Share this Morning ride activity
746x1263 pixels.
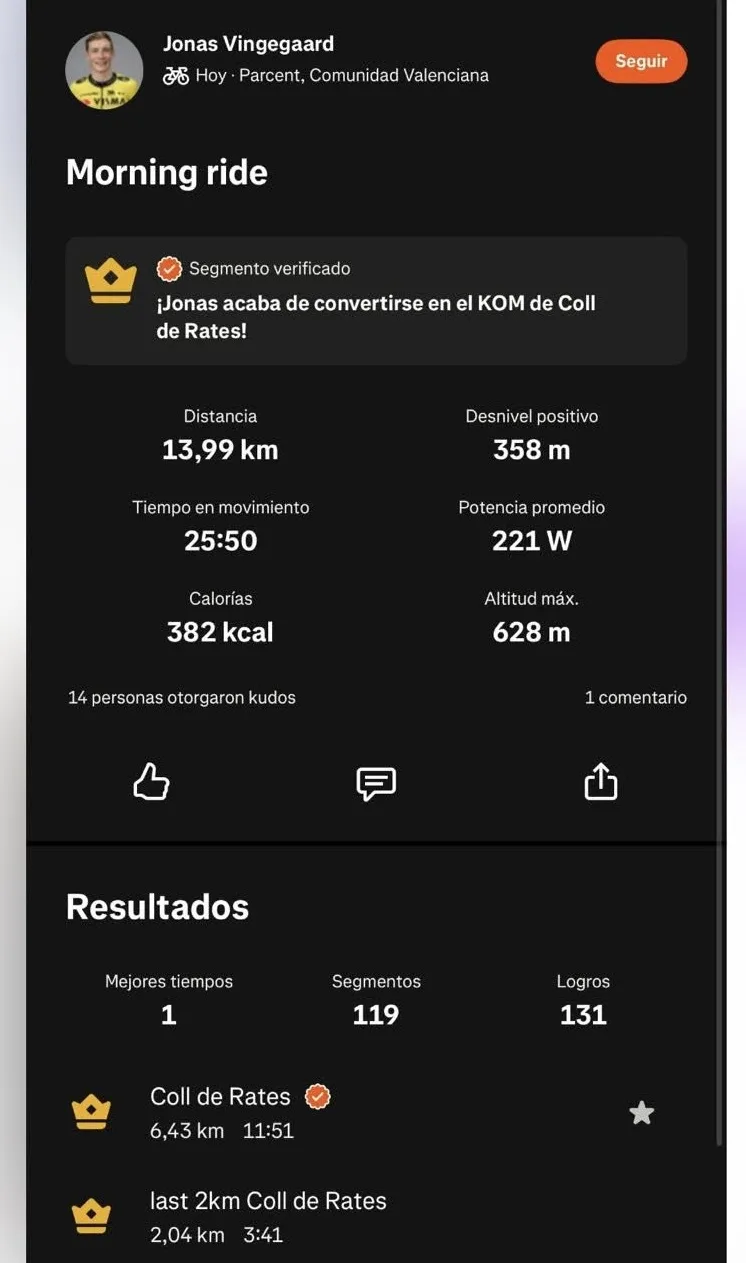tap(600, 782)
